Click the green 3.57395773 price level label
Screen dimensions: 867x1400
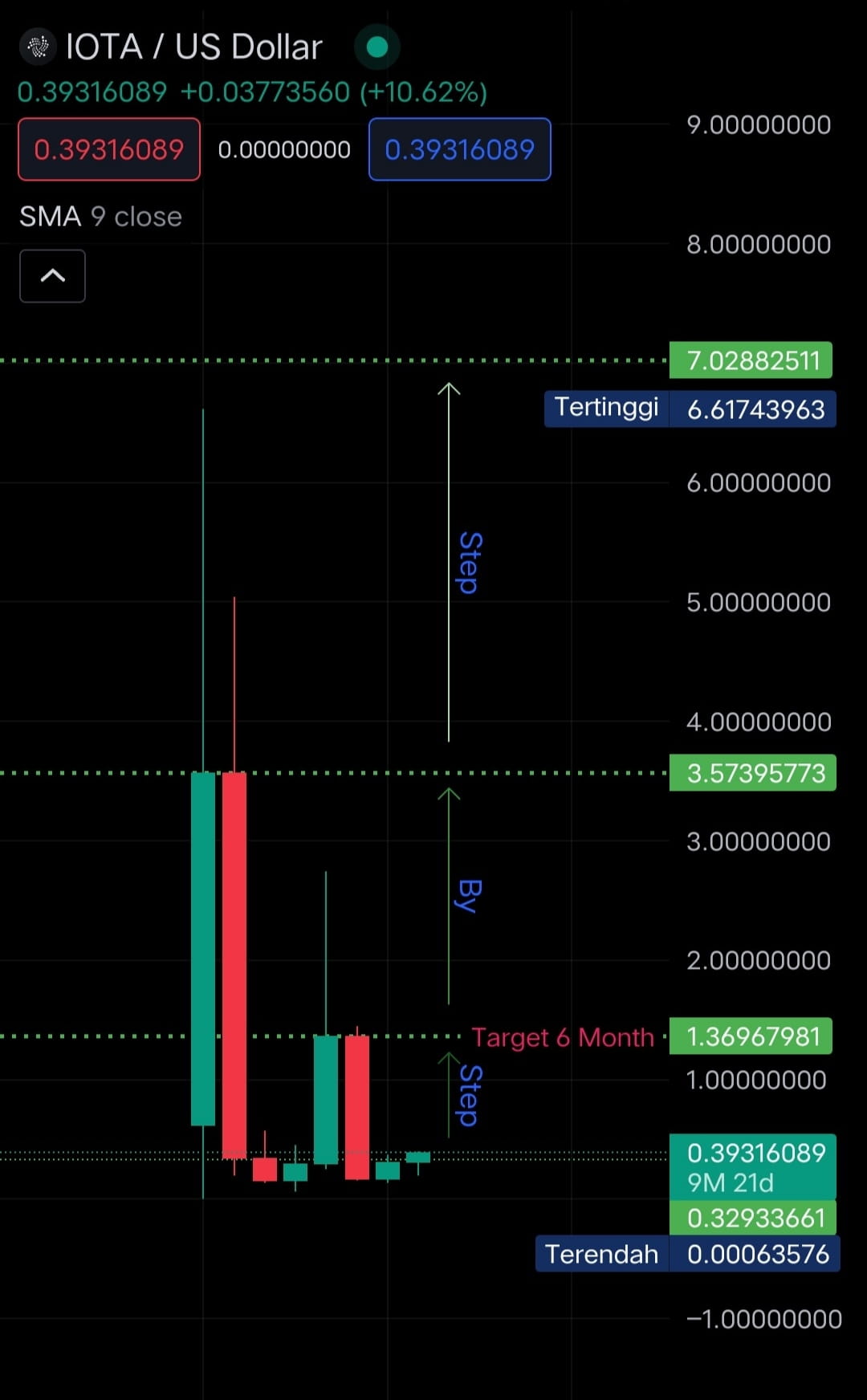pos(752,772)
